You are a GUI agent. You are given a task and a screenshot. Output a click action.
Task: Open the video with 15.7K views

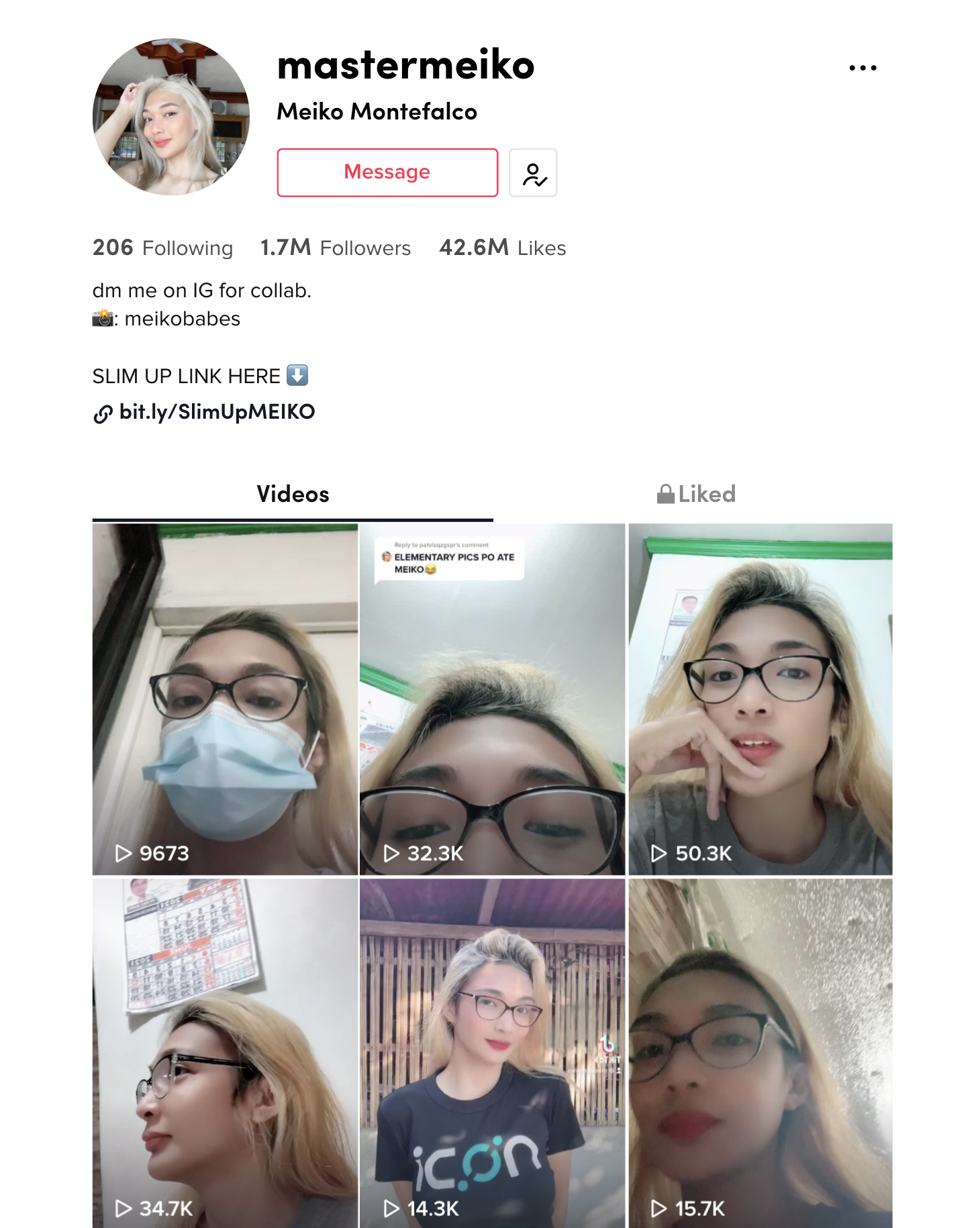tap(760, 1054)
